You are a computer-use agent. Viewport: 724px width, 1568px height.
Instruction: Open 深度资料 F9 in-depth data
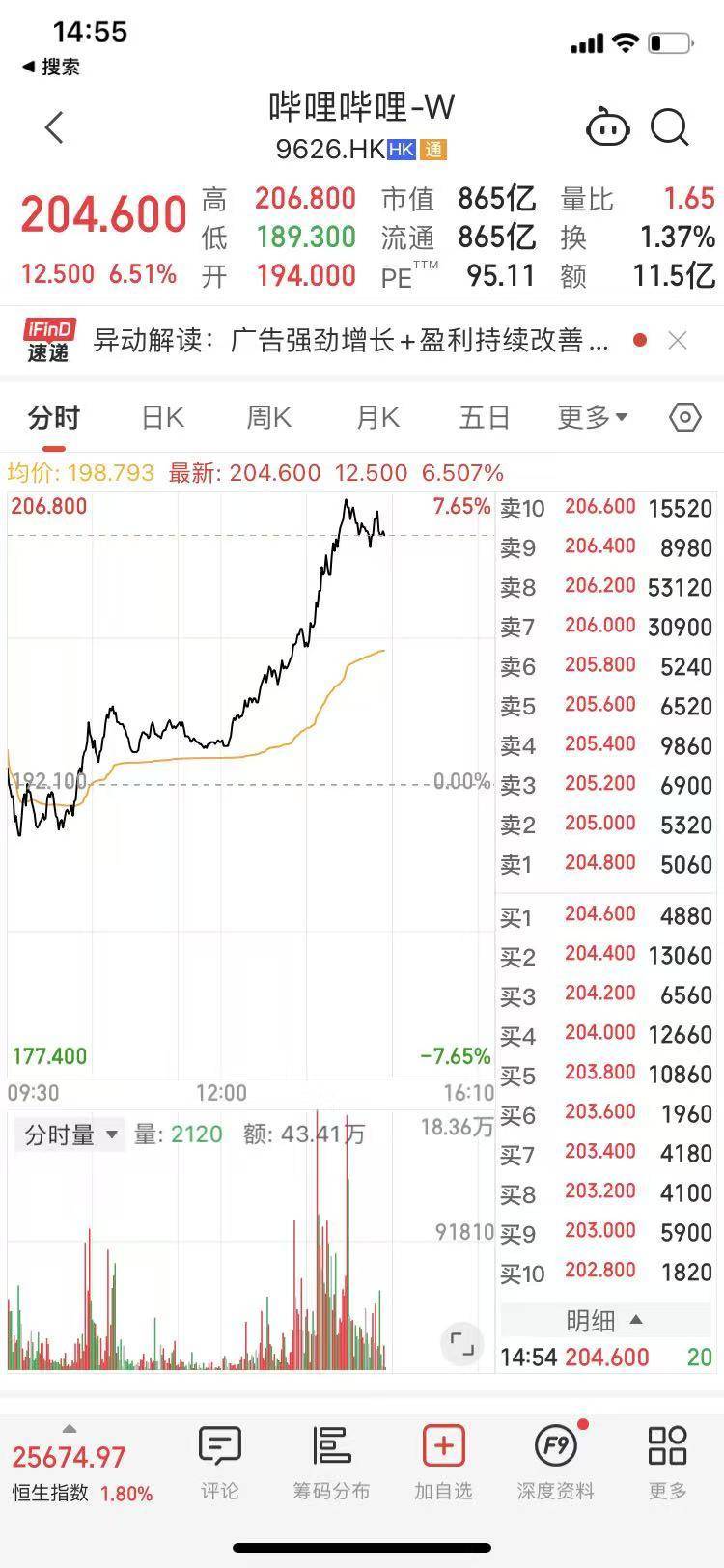555,1462
